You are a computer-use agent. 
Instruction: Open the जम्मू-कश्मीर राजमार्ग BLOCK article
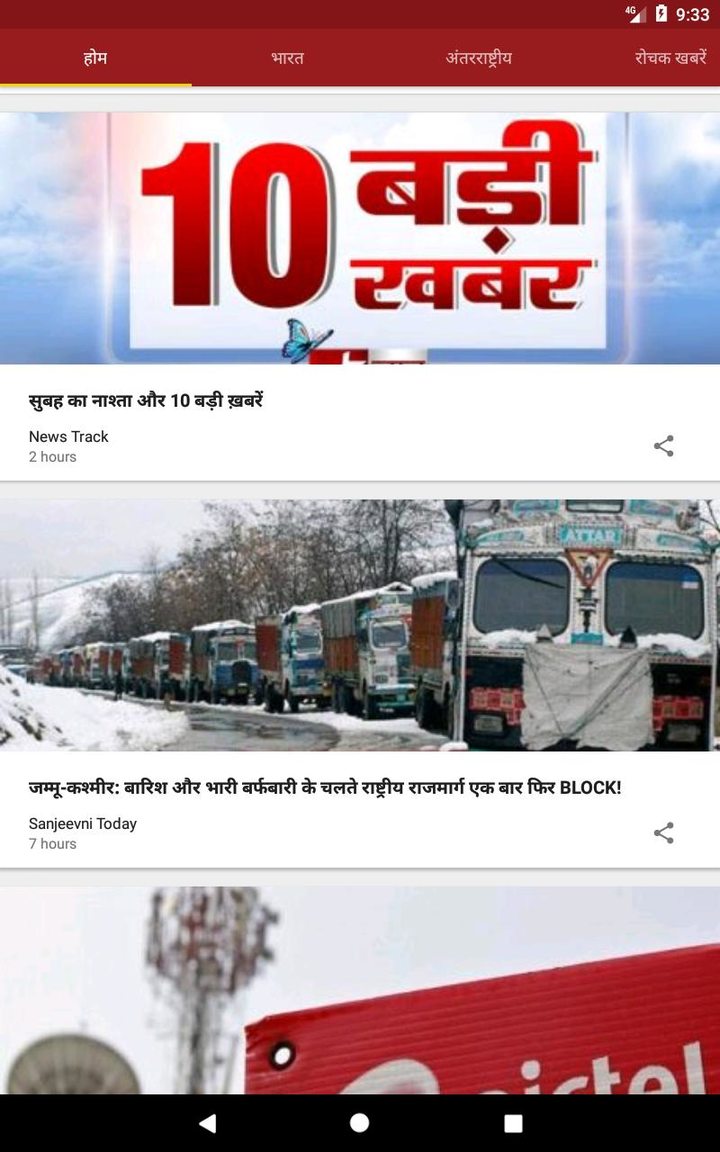[x=325, y=788]
